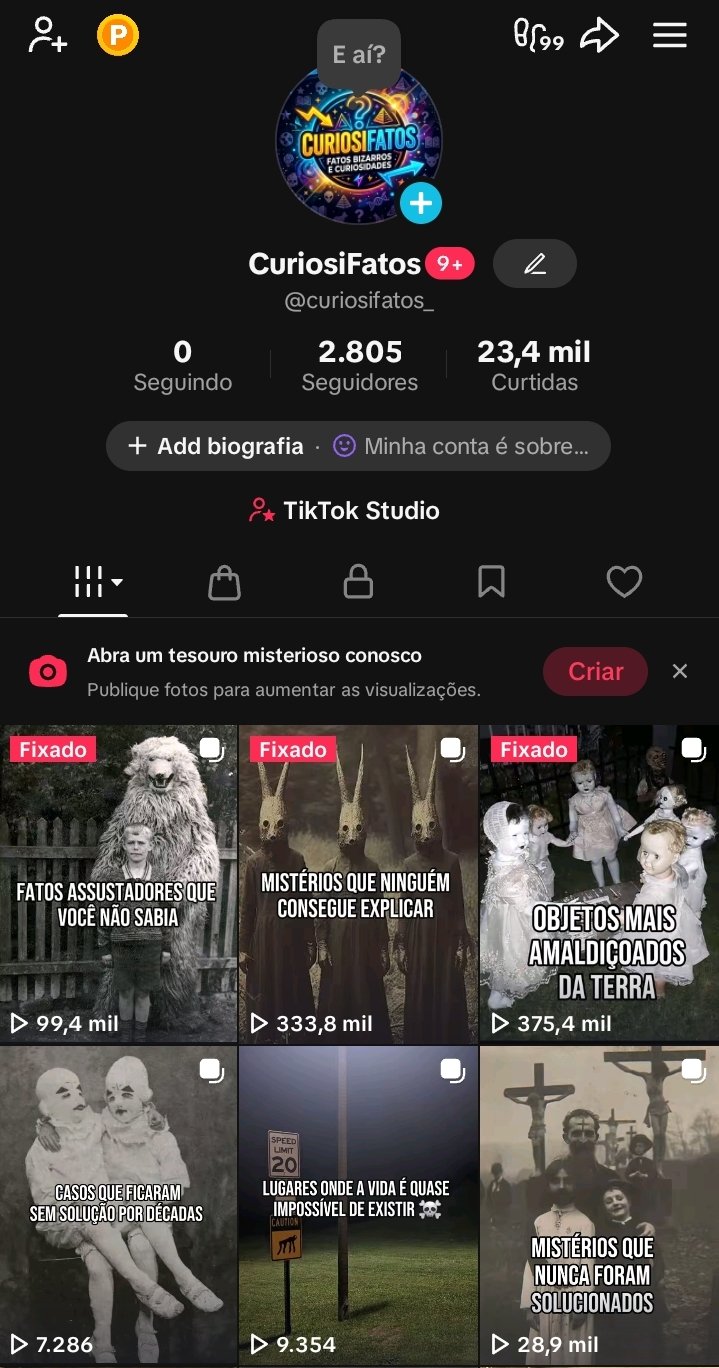Viewport: 719px width, 1368px height.
Task: Tap the gold coin points icon
Action: [118, 37]
